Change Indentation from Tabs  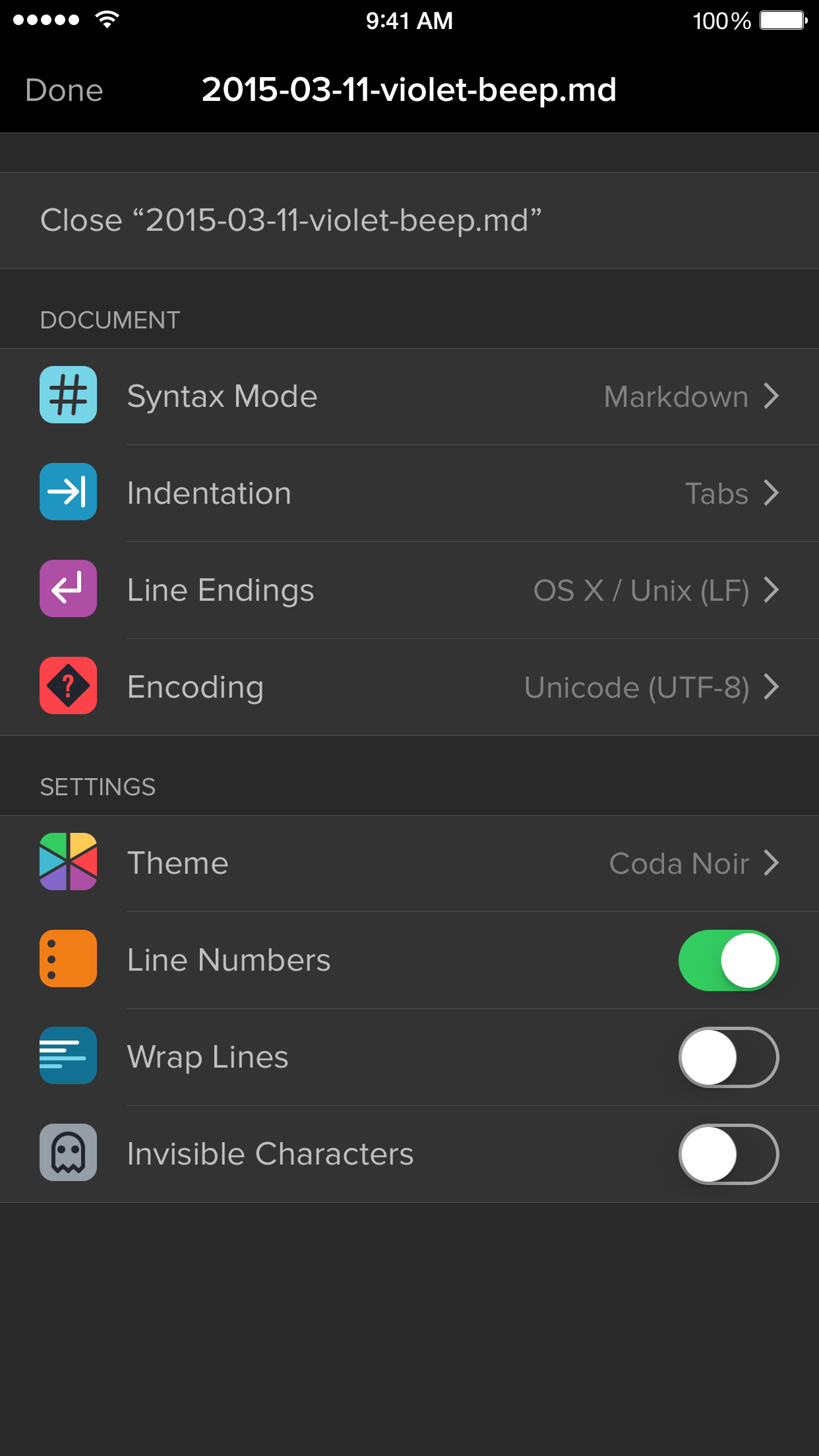pyautogui.click(x=409, y=493)
